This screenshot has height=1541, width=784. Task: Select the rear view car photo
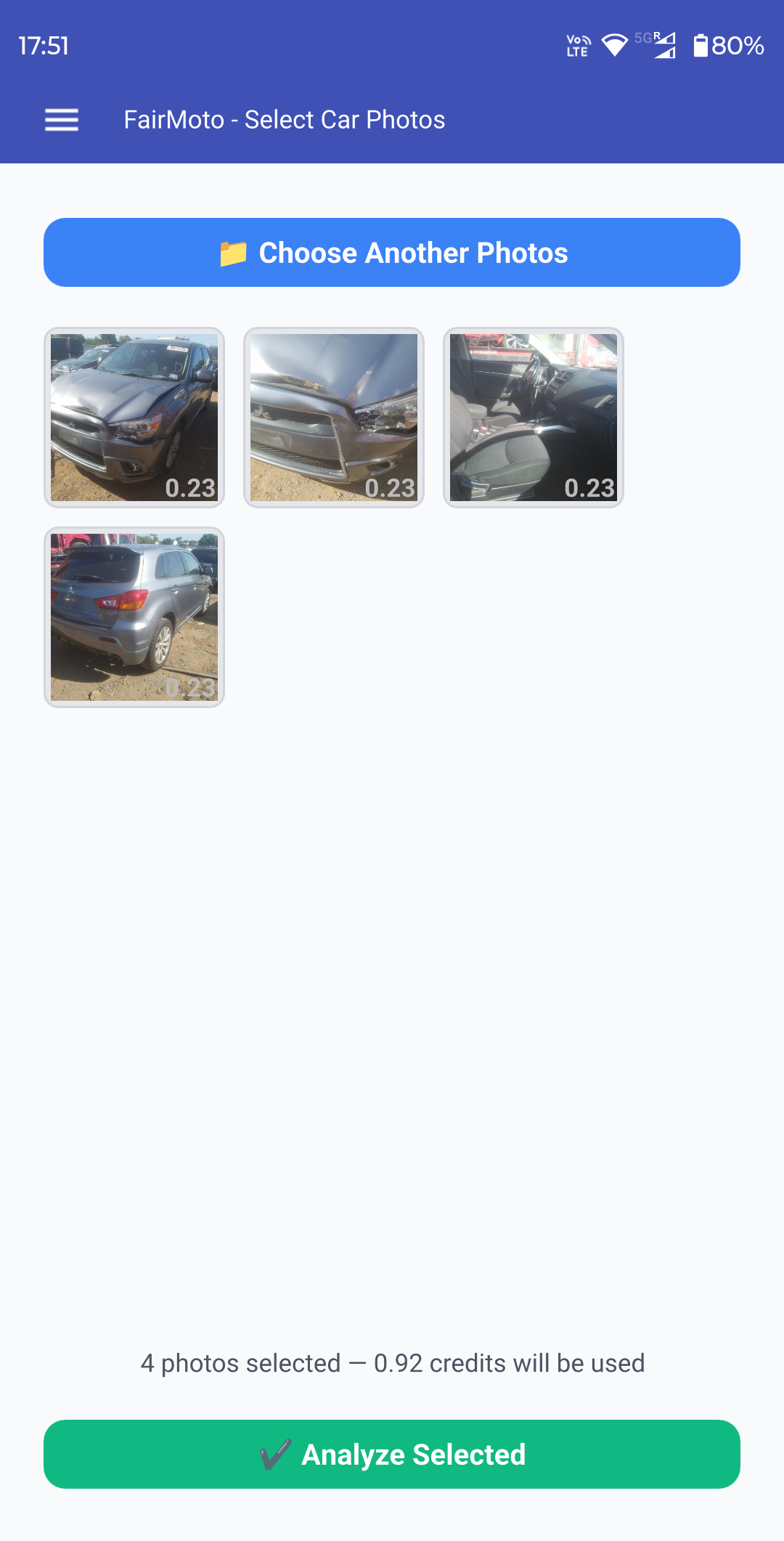click(134, 617)
